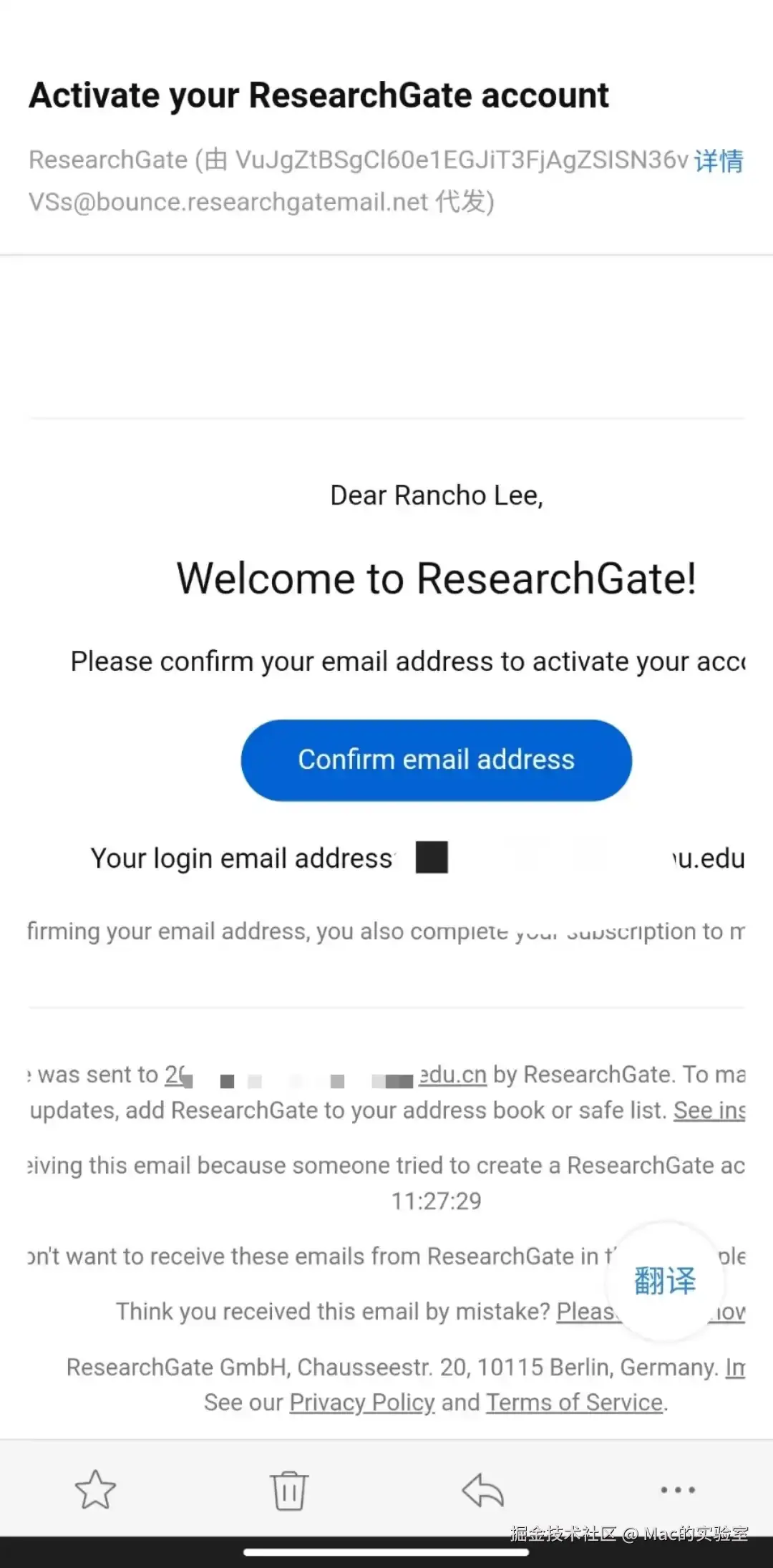
Task: Reply to this email
Action: [x=483, y=1490]
